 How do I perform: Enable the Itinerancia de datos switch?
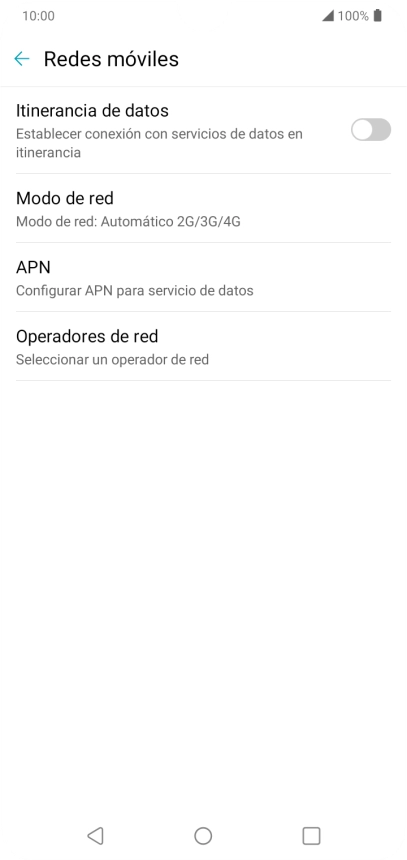(371, 130)
